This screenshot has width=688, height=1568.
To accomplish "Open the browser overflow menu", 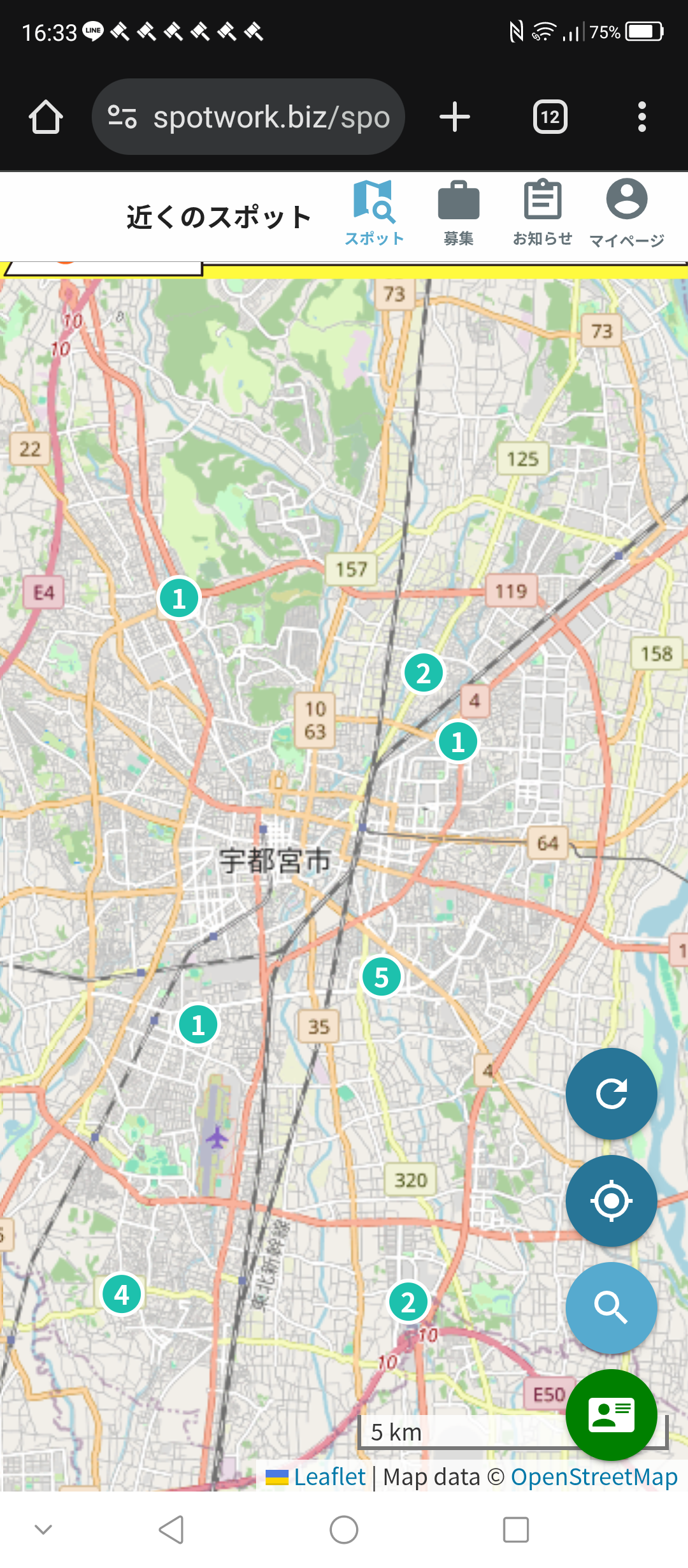I will pos(641,117).
